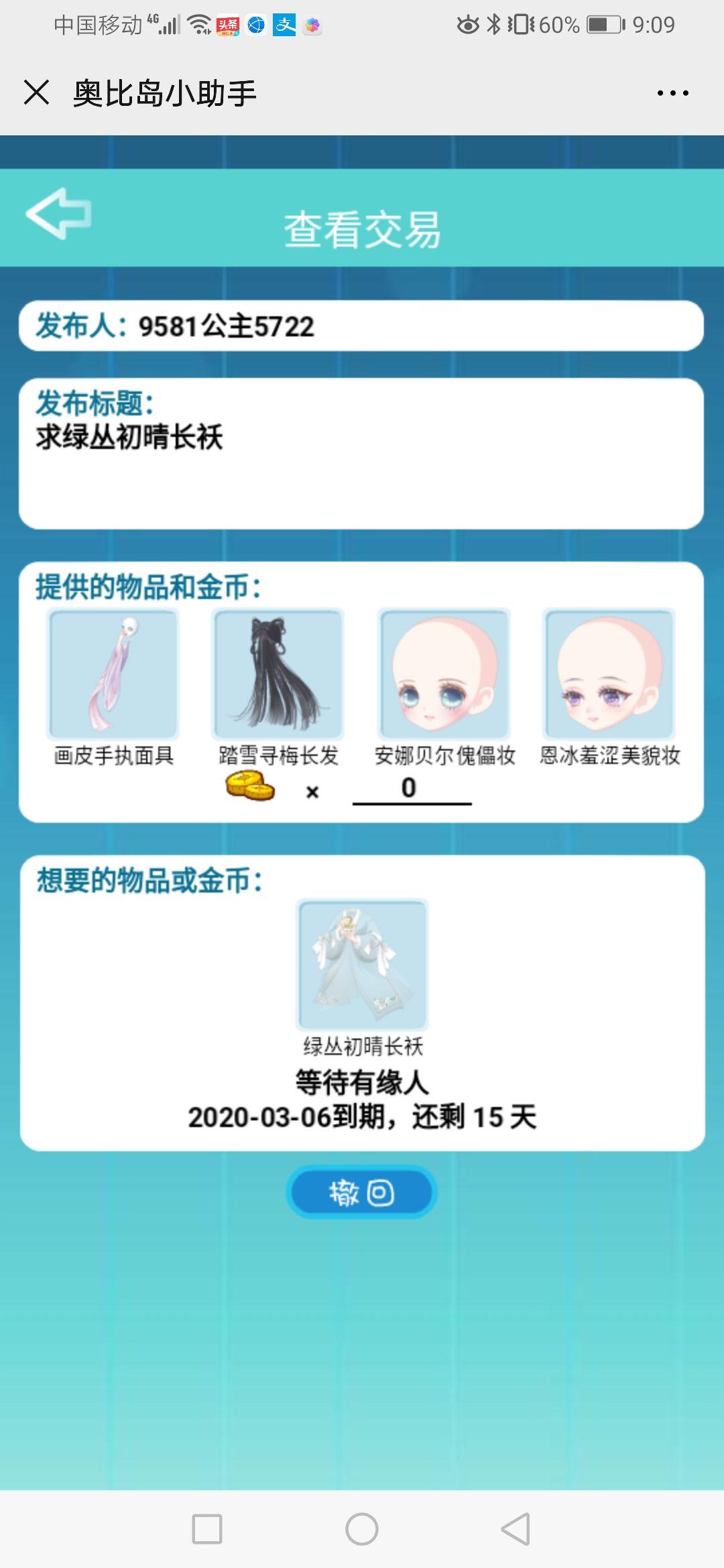View the 恩冰羞涩美貌妆 item
This screenshot has width=724, height=1568.
609,674
